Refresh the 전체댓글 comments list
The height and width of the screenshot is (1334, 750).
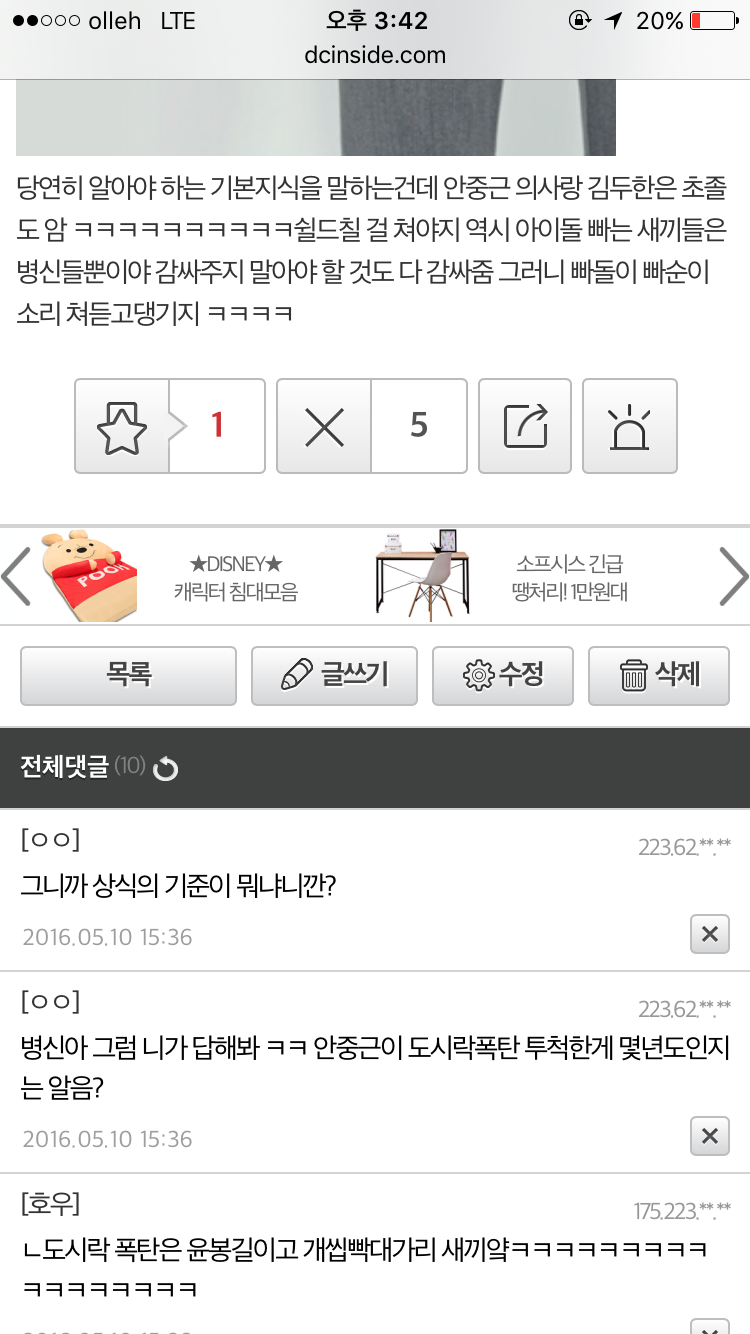click(166, 769)
